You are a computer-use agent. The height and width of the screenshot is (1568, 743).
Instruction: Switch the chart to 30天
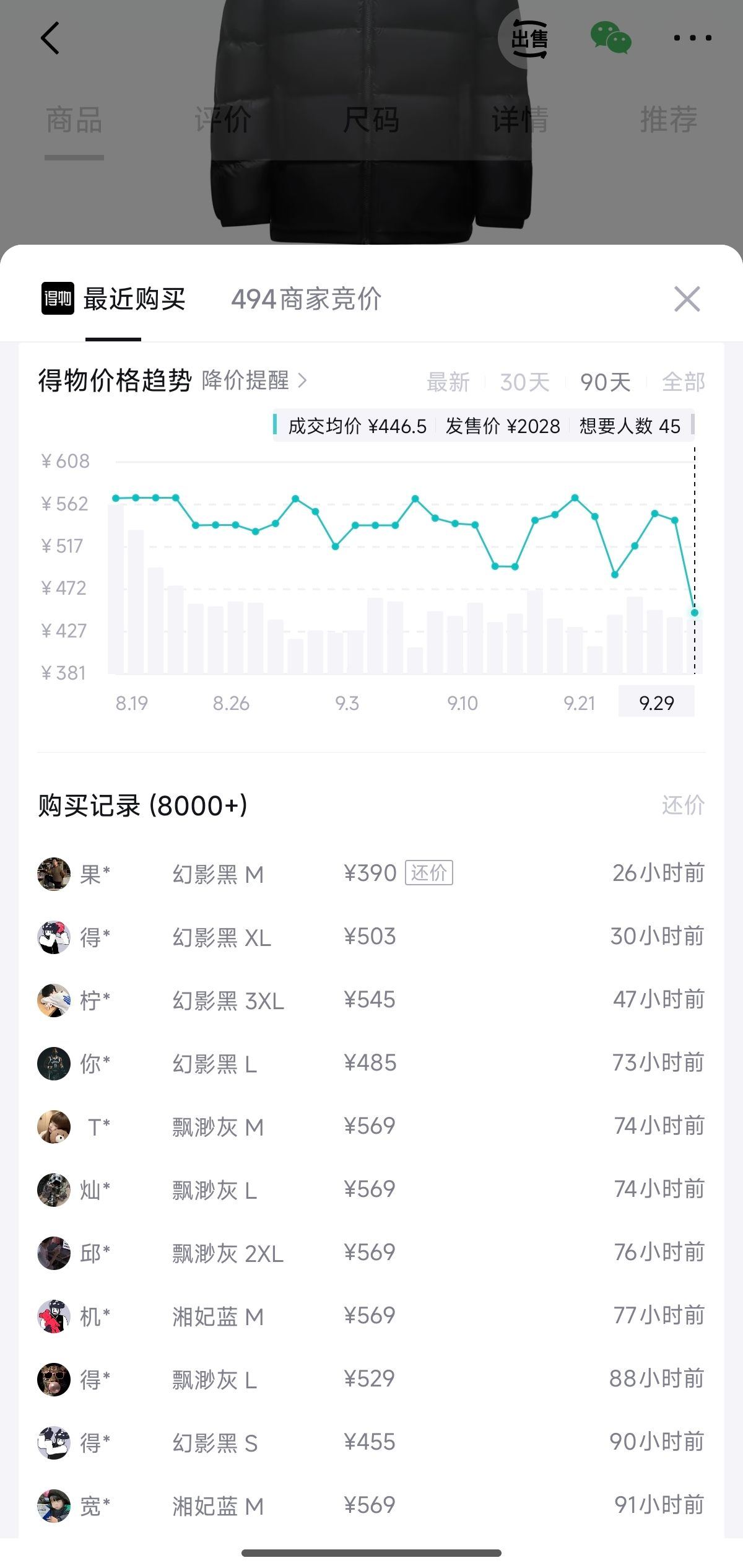pyautogui.click(x=525, y=382)
